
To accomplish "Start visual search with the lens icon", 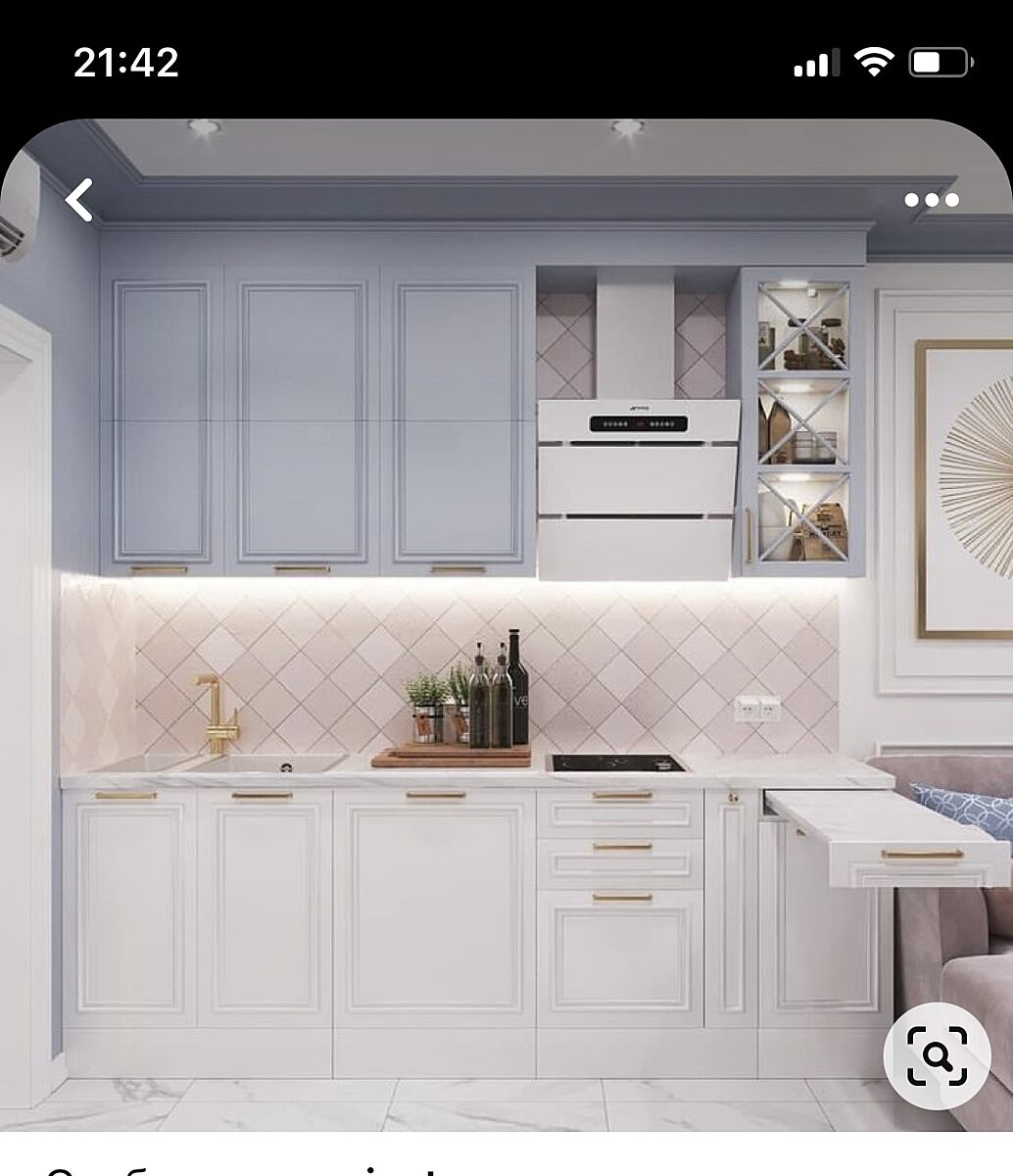I will coord(937,1055).
